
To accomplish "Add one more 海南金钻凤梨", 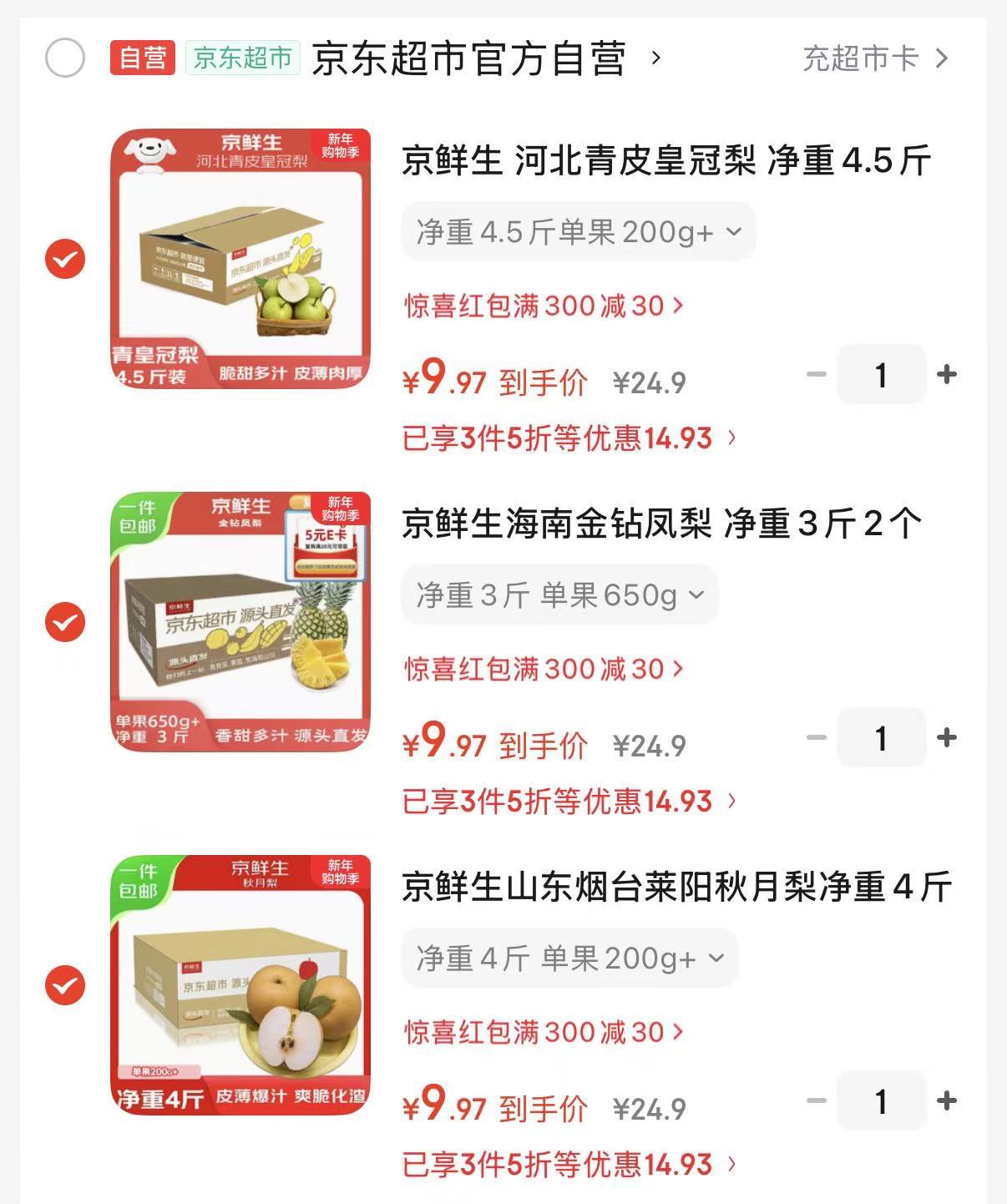I will click(947, 738).
